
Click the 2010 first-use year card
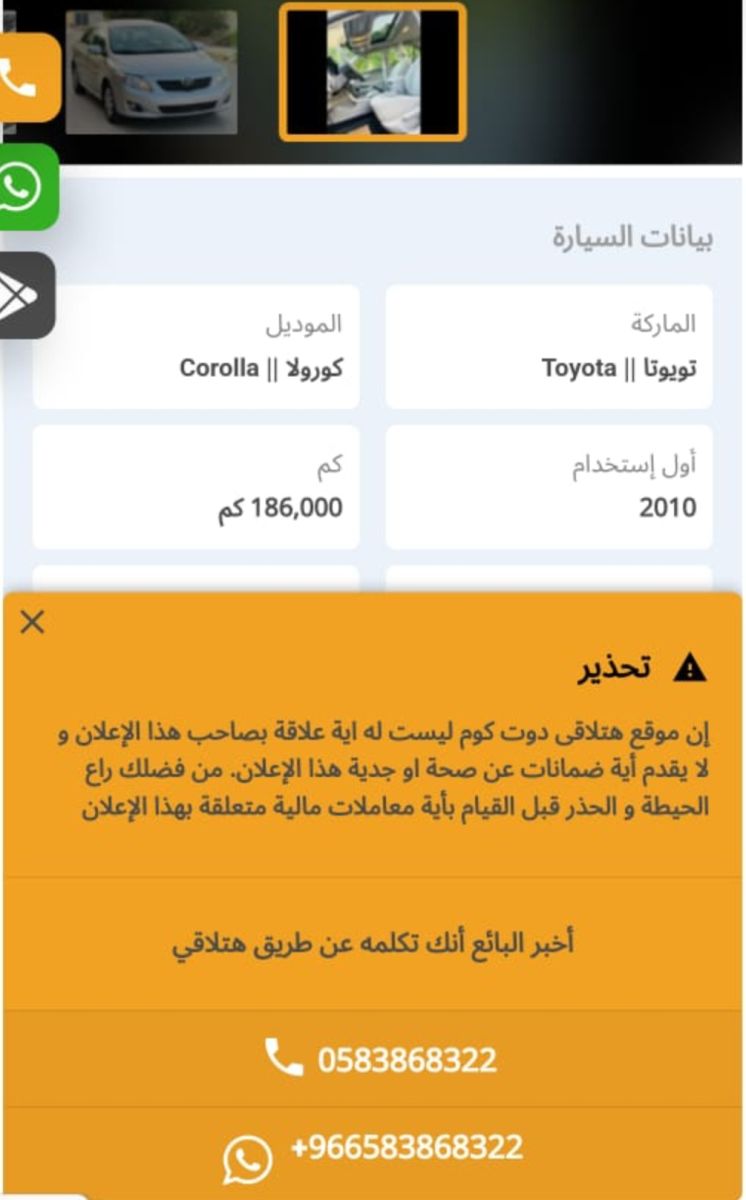click(x=551, y=487)
